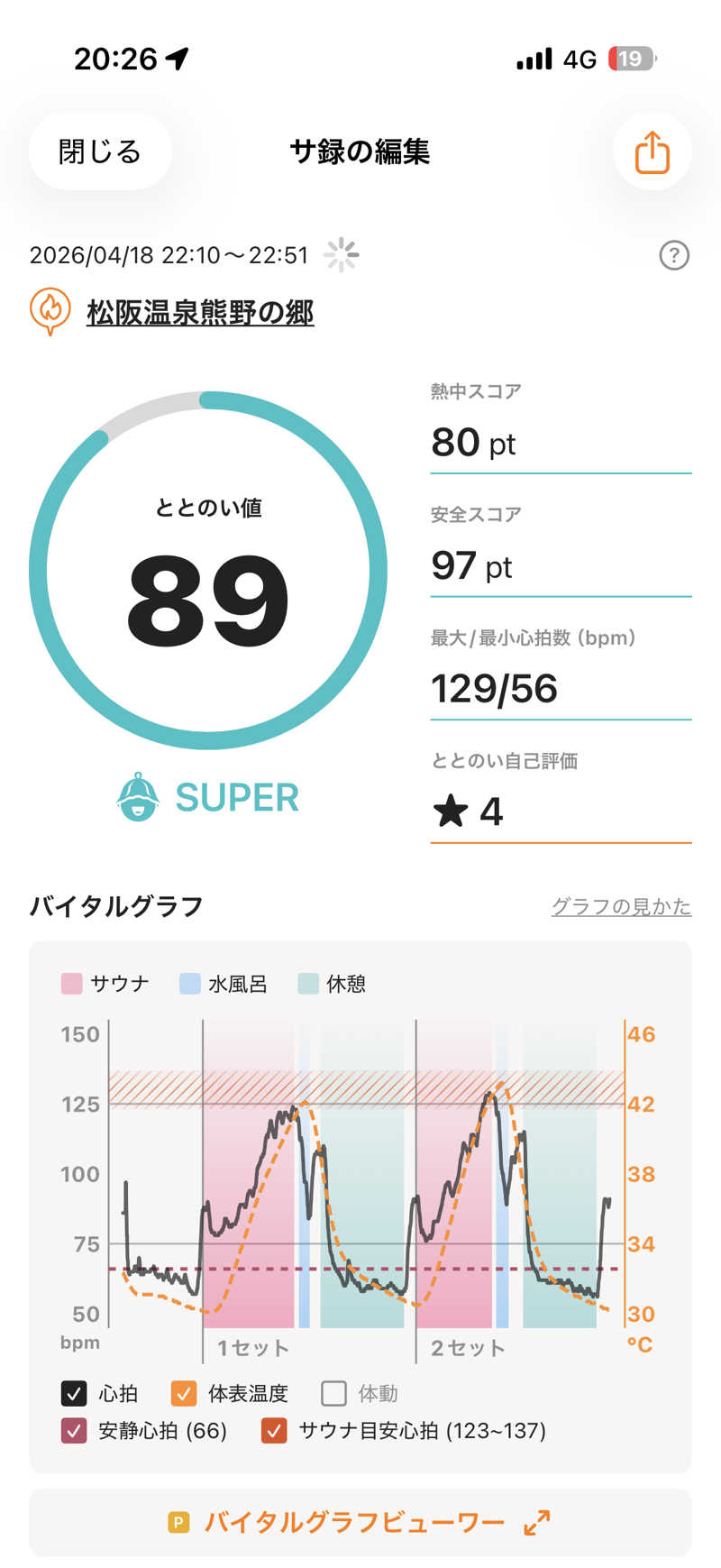
Task: Uncheck the 体表温度 checkbox
Action: (184, 1393)
